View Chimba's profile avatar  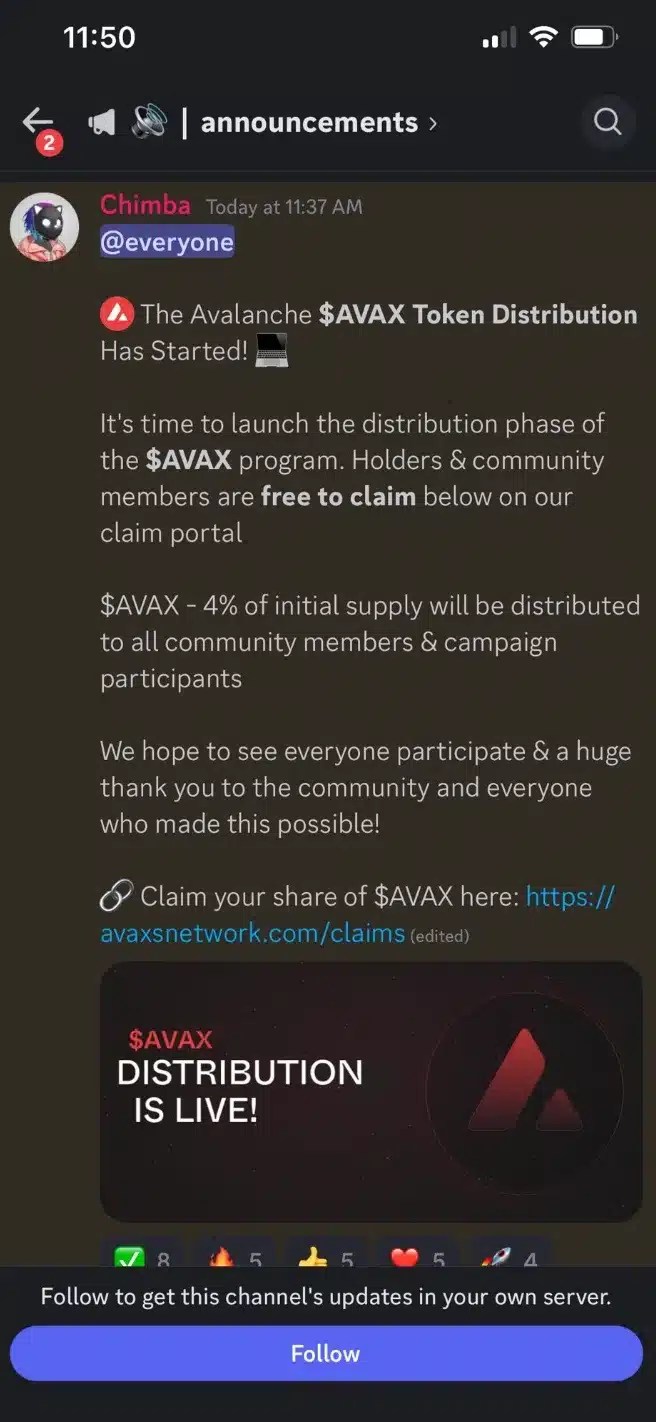click(45, 227)
